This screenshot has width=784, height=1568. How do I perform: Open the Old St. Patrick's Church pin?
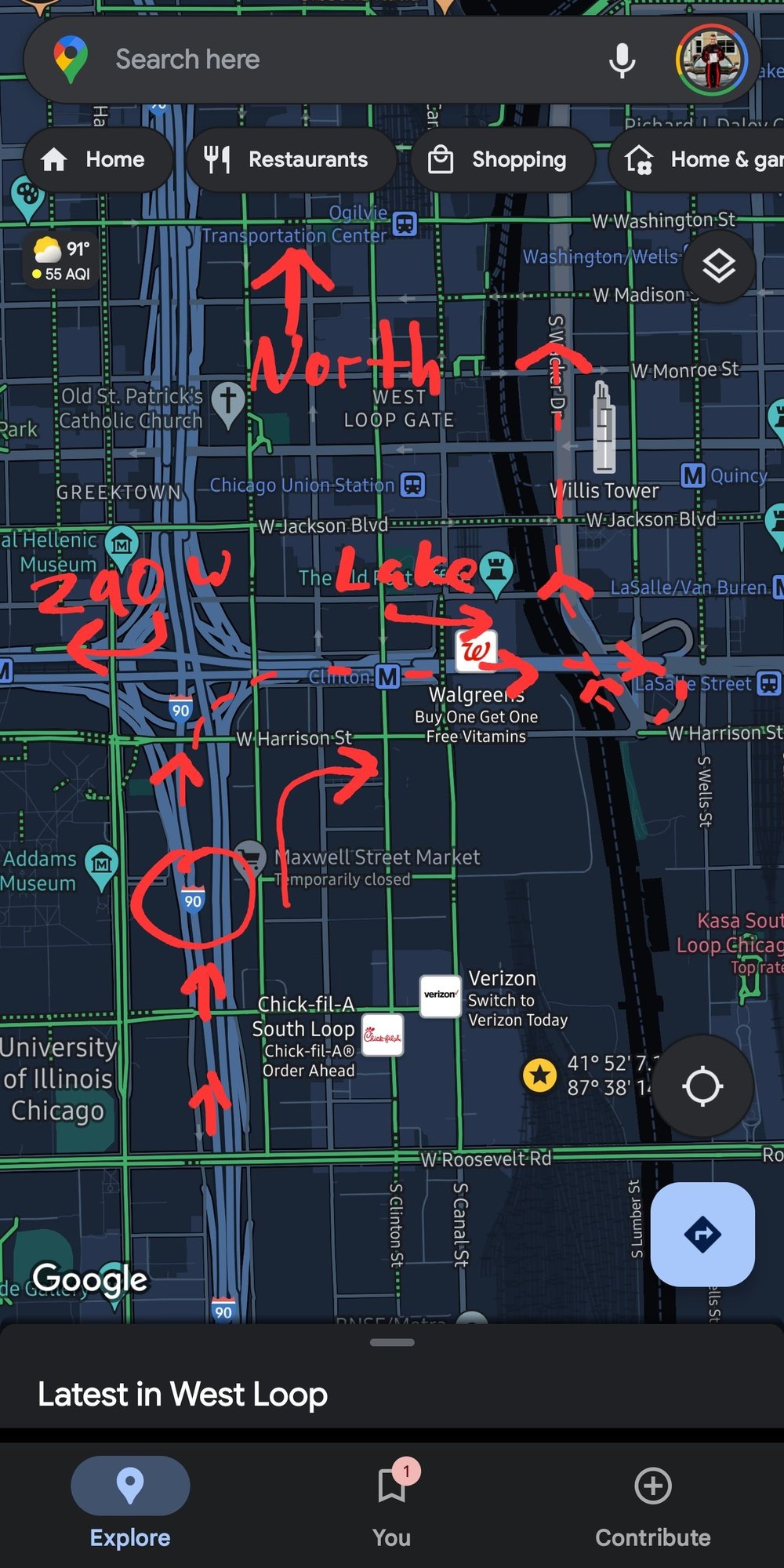coord(228,402)
